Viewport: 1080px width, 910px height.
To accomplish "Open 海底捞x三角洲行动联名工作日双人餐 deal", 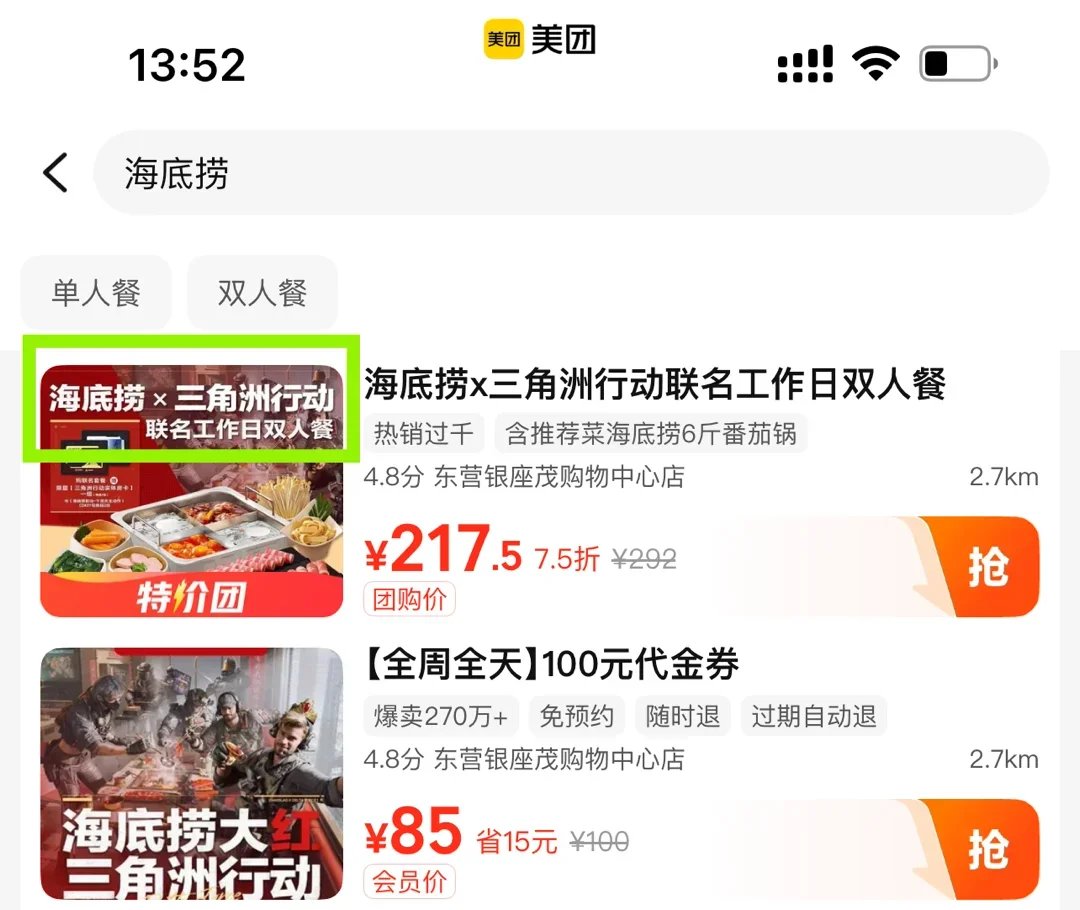I will (x=654, y=384).
